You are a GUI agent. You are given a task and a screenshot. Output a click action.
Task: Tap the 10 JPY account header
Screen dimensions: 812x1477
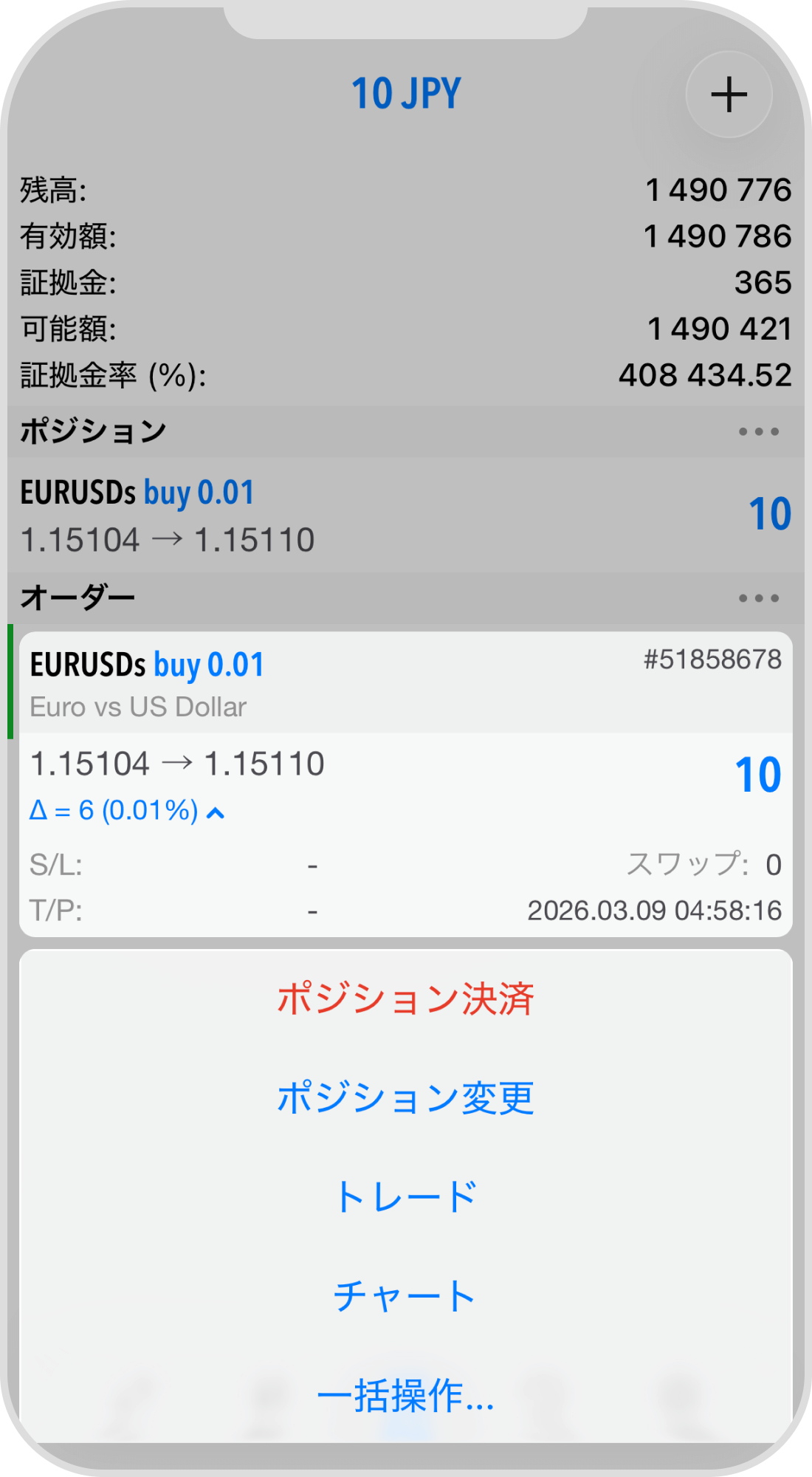tap(406, 92)
